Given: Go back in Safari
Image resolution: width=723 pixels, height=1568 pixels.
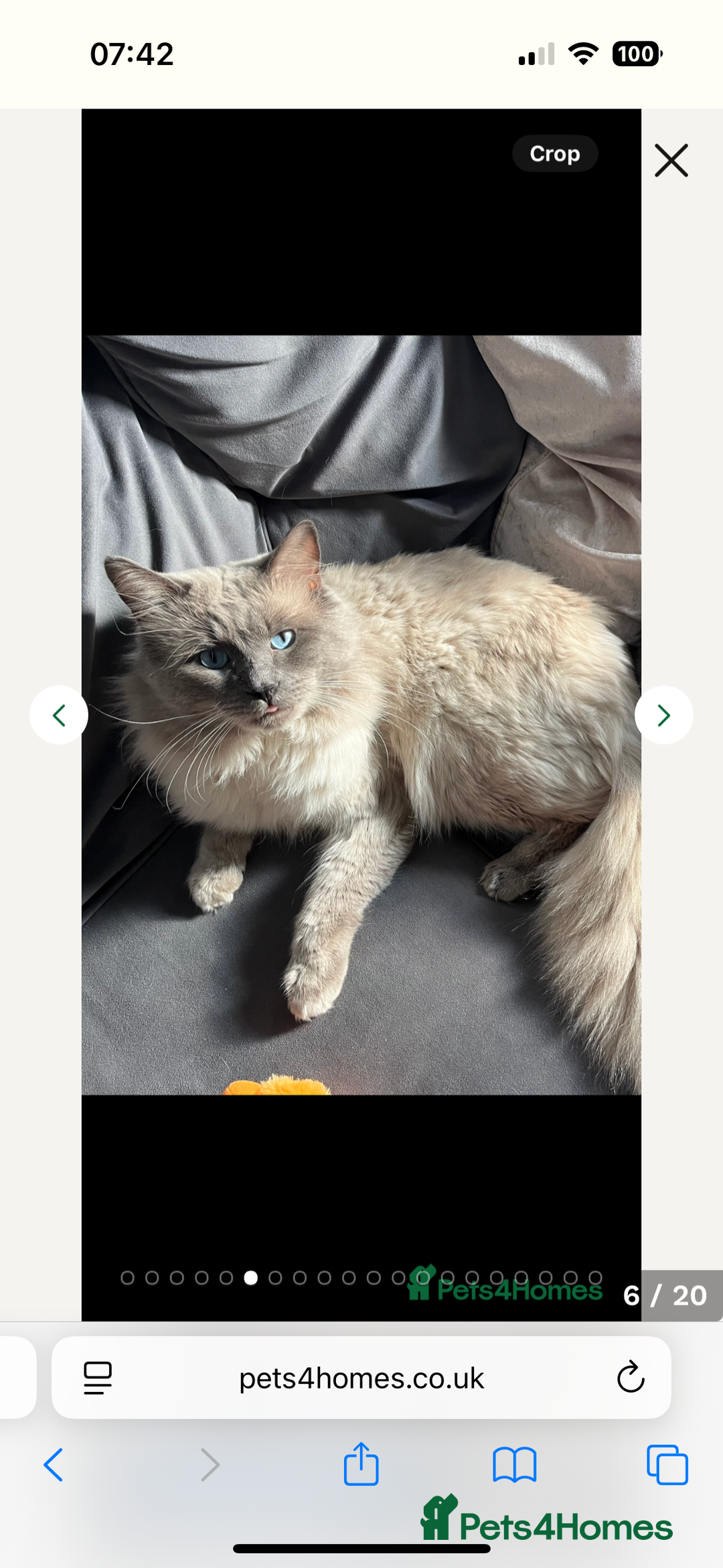Looking at the screenshot, I should 54,1465.
